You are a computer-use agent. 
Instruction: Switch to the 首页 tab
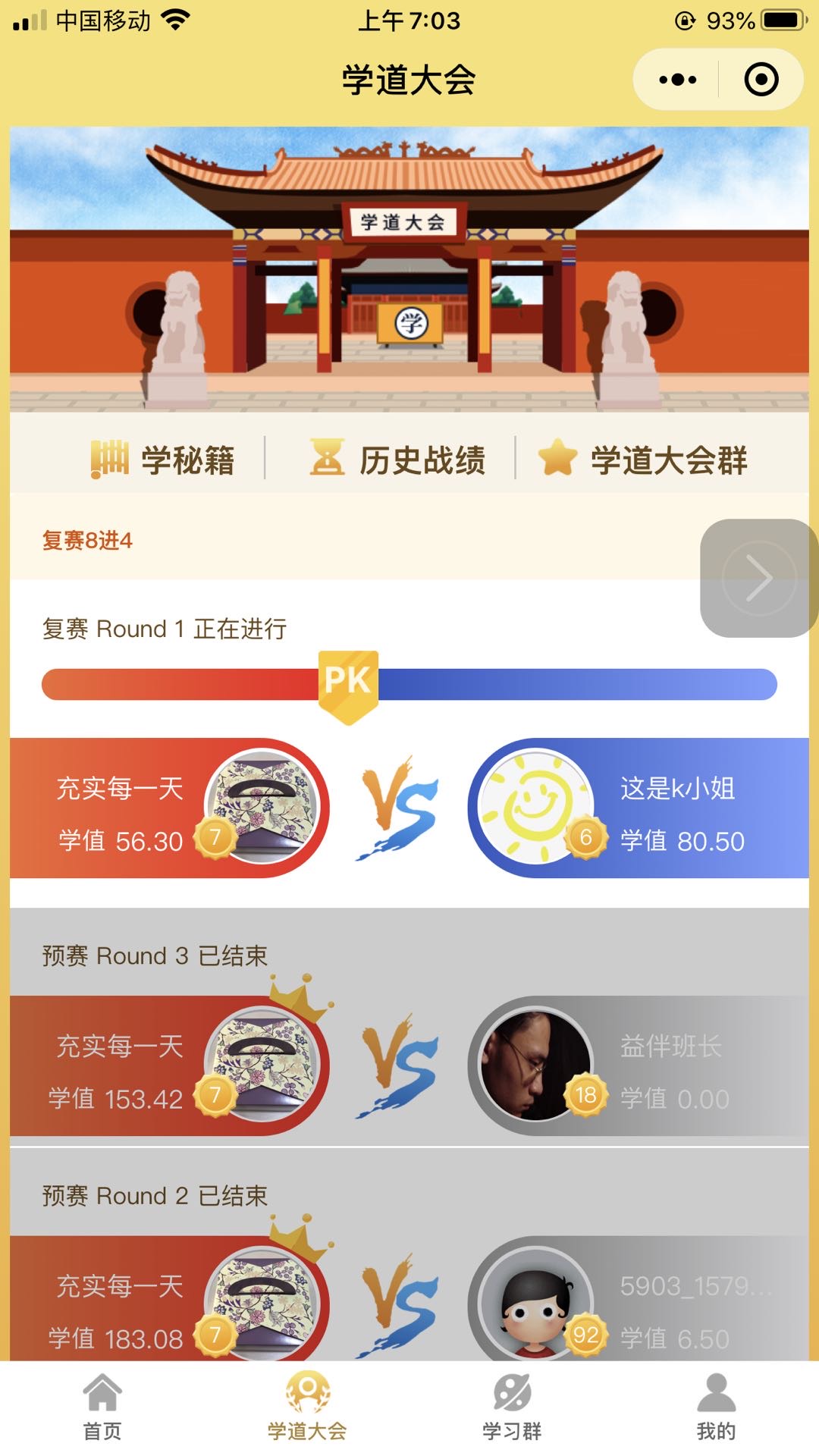[102, 1407]
